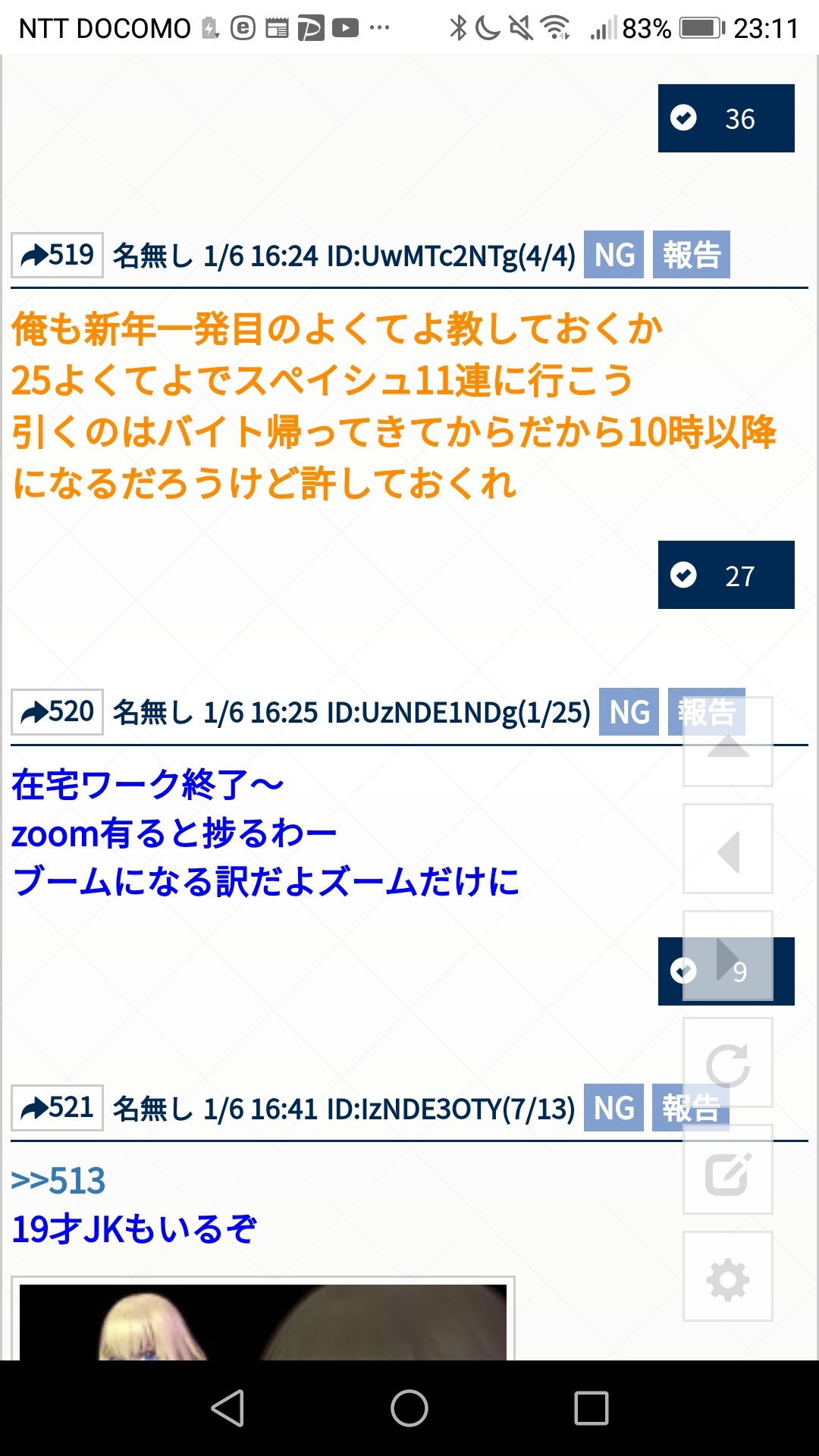This screenshot has width=819, height=1456.
Task: Report post 519 with 報告
Action: pyautogui.click(x=691, y=255)
